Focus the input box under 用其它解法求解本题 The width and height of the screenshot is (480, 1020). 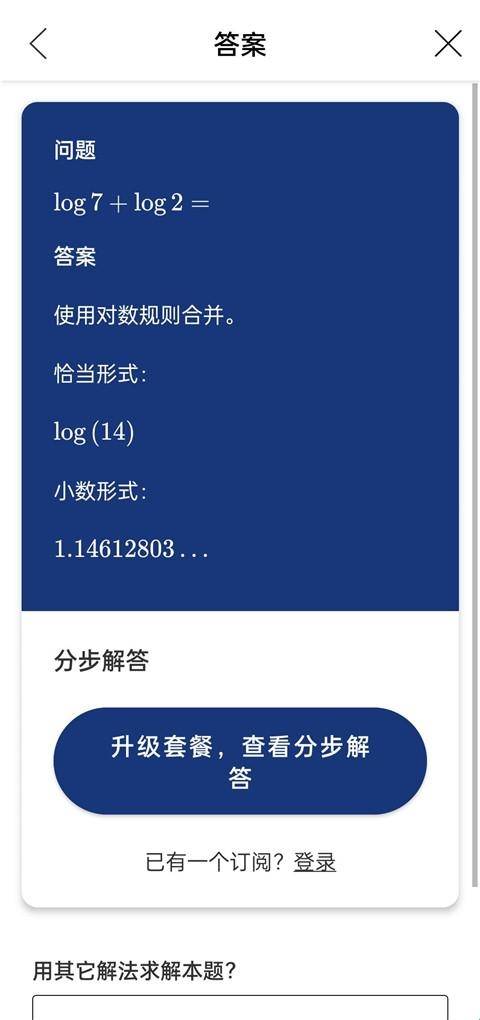(240, 1007)
